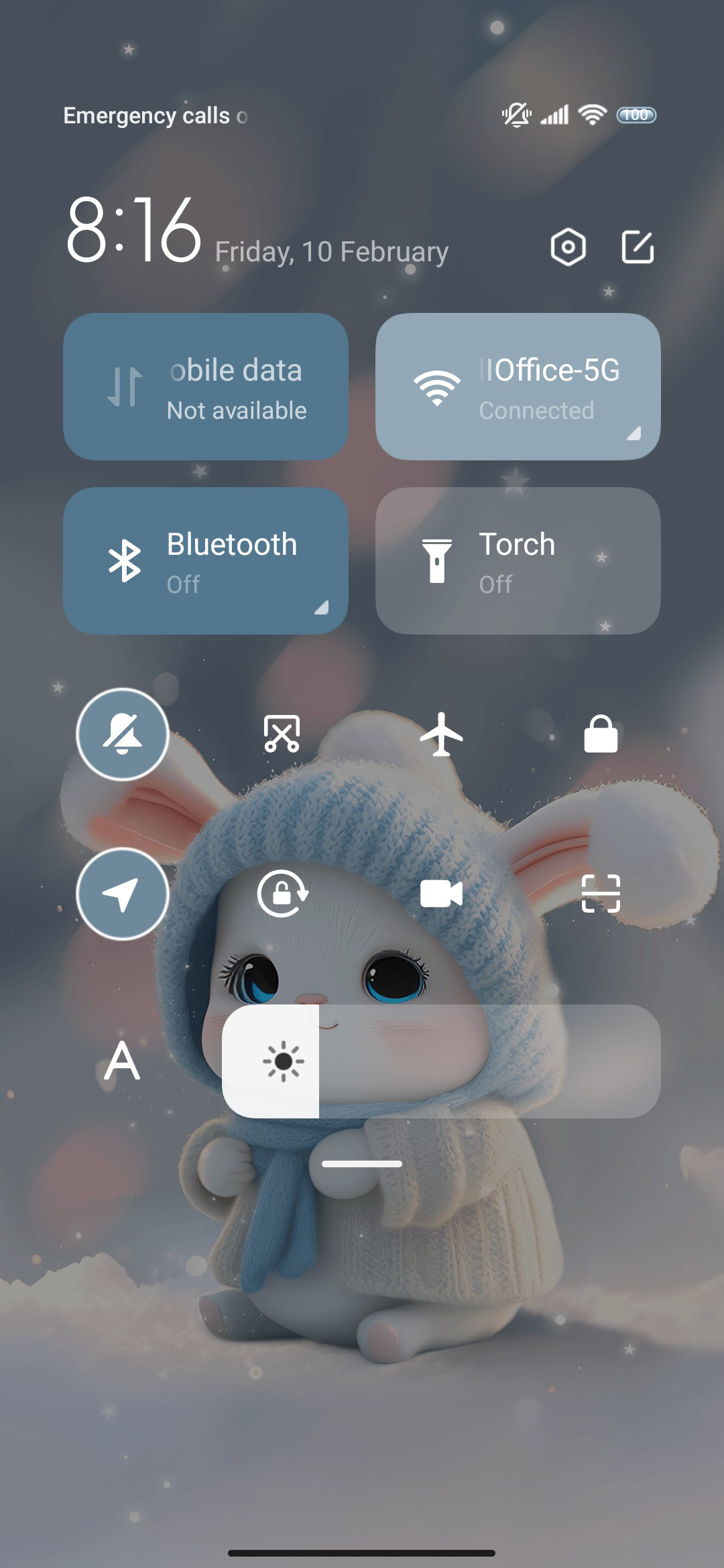Start the screen recorder camera icon
The image size is (724, 1568).
(441, 894)
